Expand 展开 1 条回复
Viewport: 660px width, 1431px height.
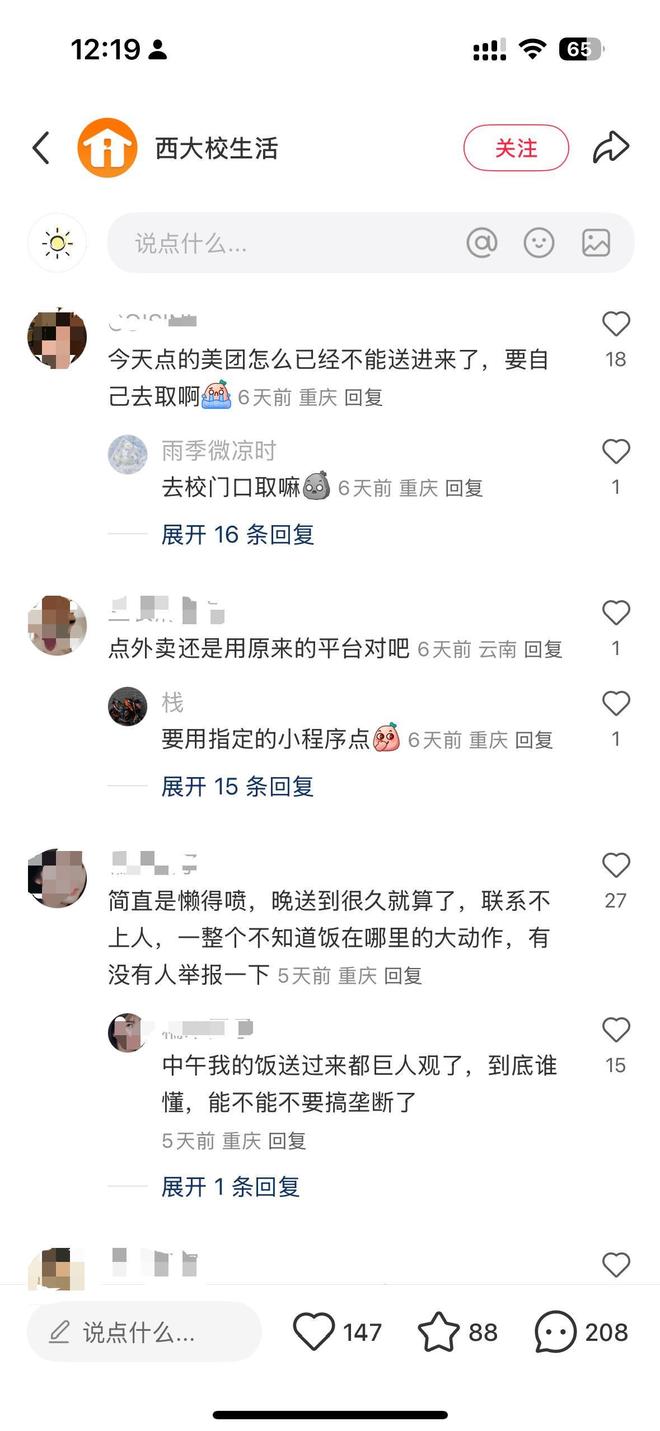[x=231, y=1187]
